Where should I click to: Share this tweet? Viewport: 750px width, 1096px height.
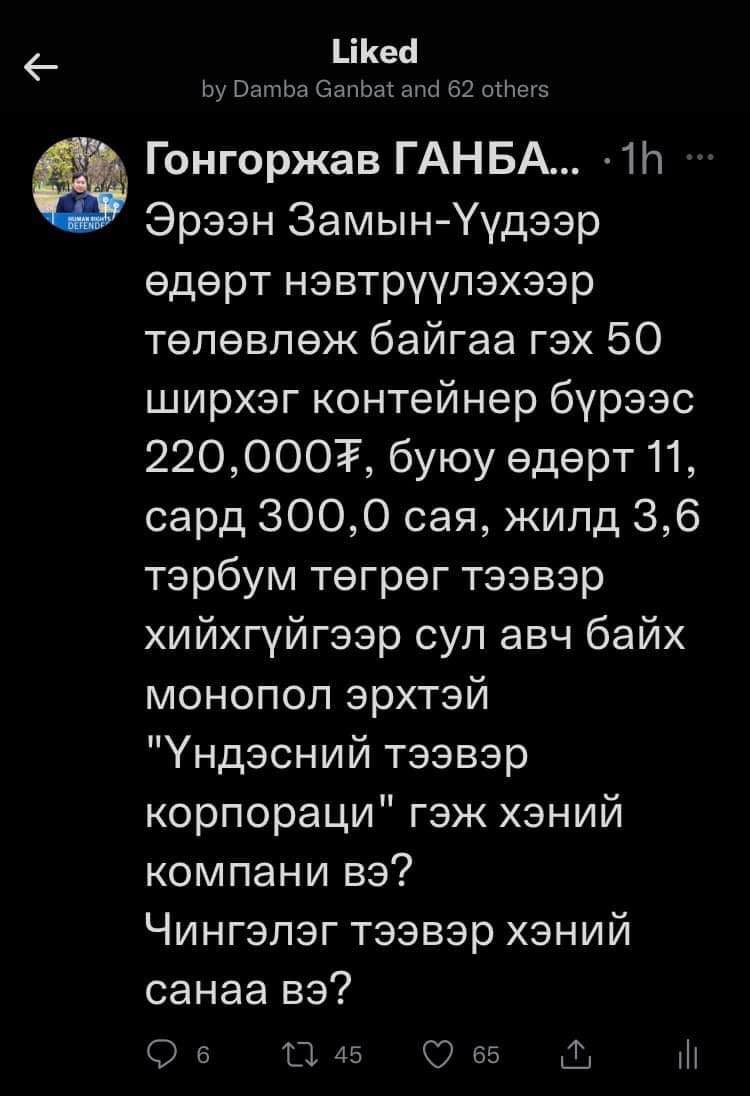[578, 1050]
